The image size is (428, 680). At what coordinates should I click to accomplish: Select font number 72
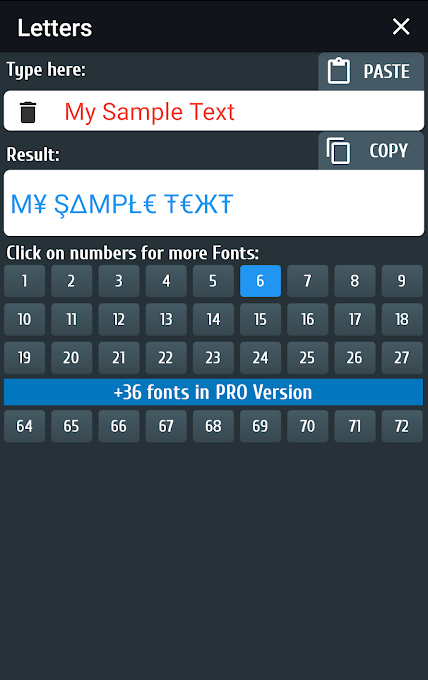(402, 426)
